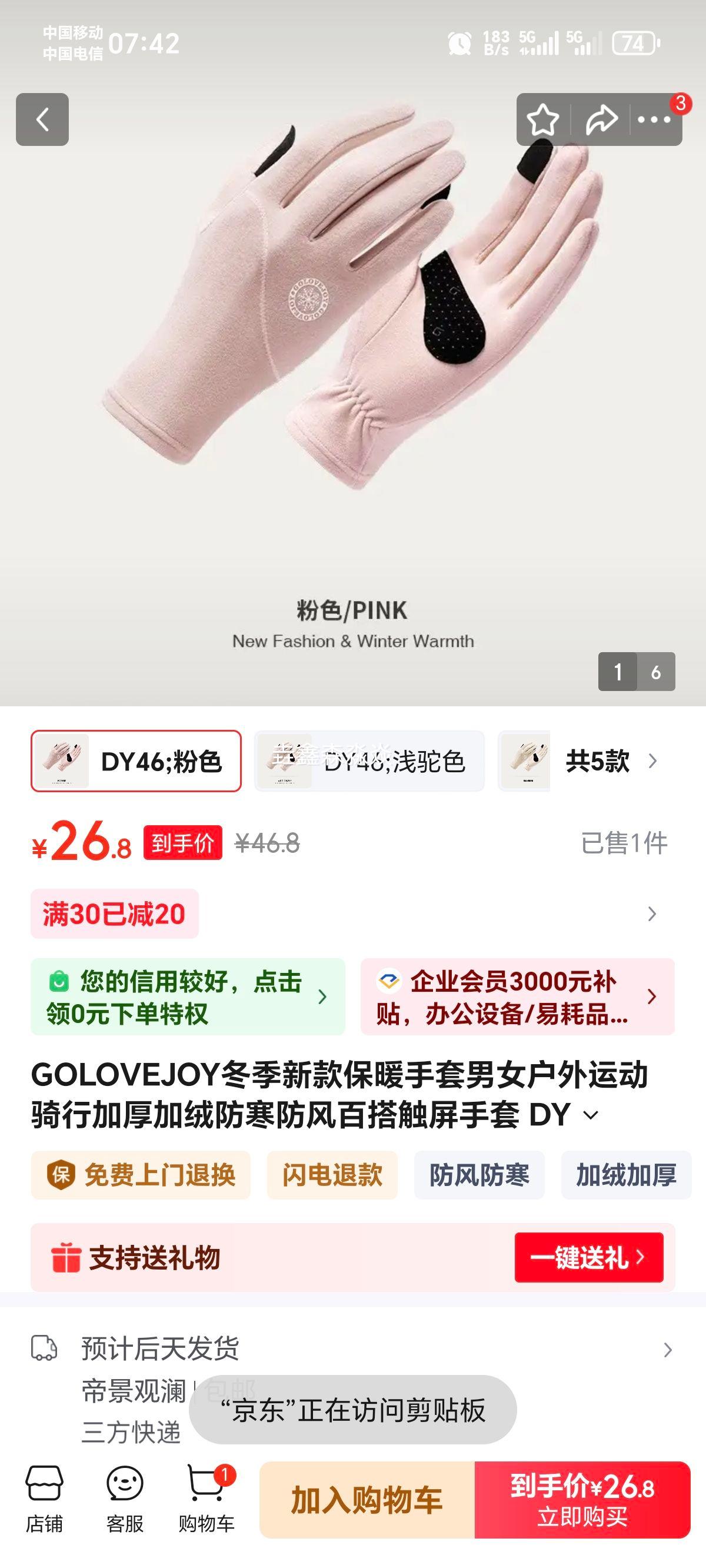
Task: Select the DY46 粉色 variant
Action: point(136,761)
